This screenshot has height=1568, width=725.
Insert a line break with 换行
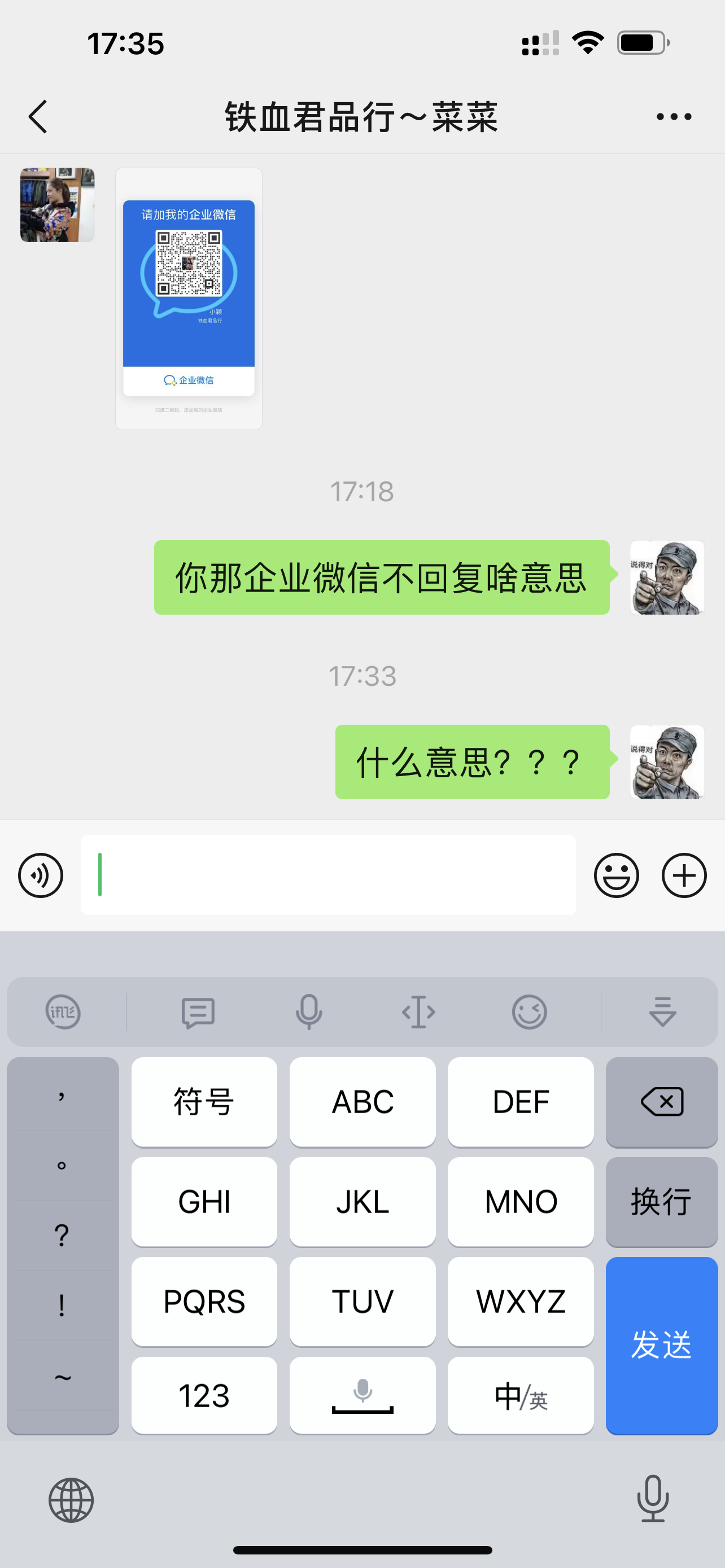(x=661, y=1202)
